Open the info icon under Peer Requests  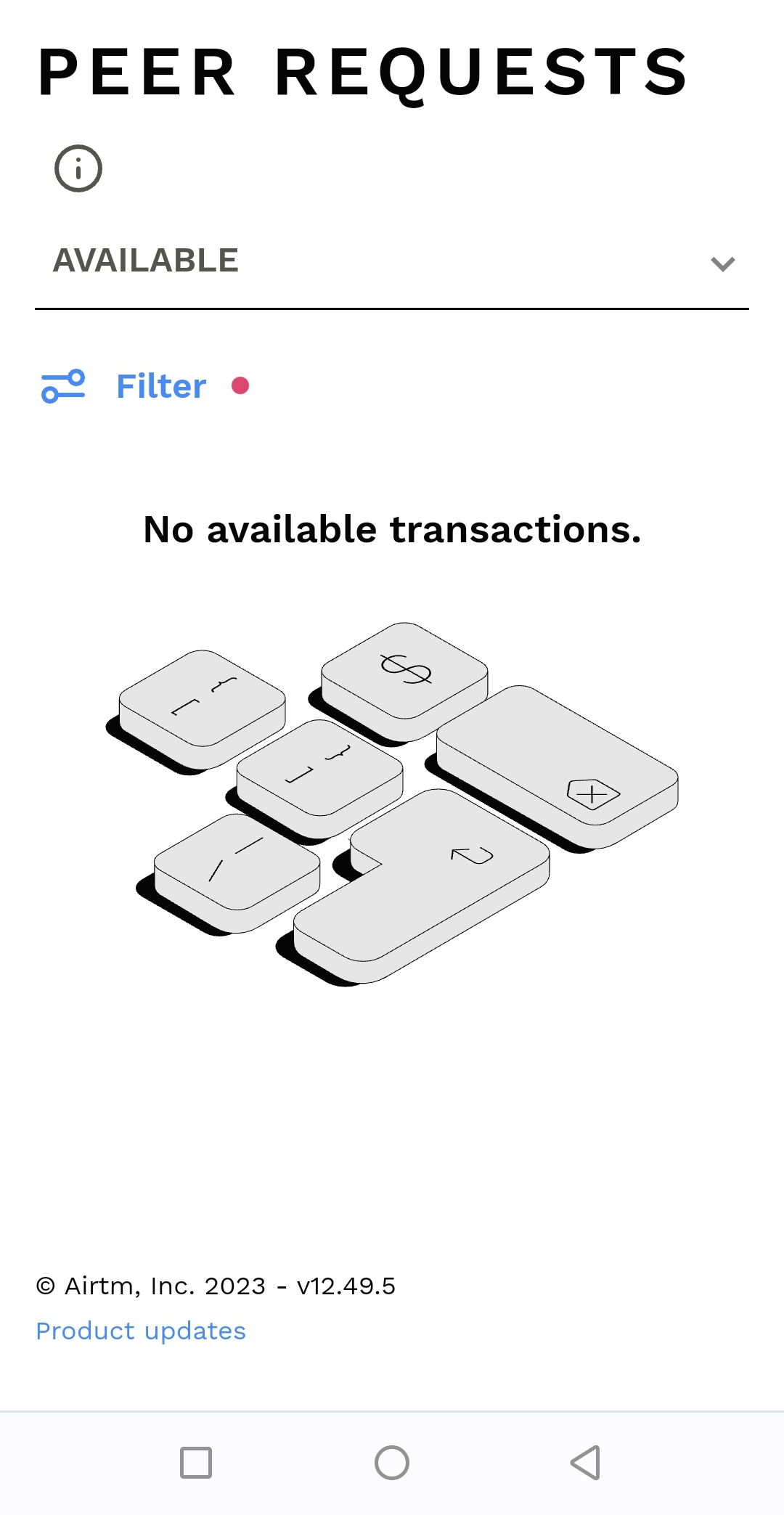point(78,168)
